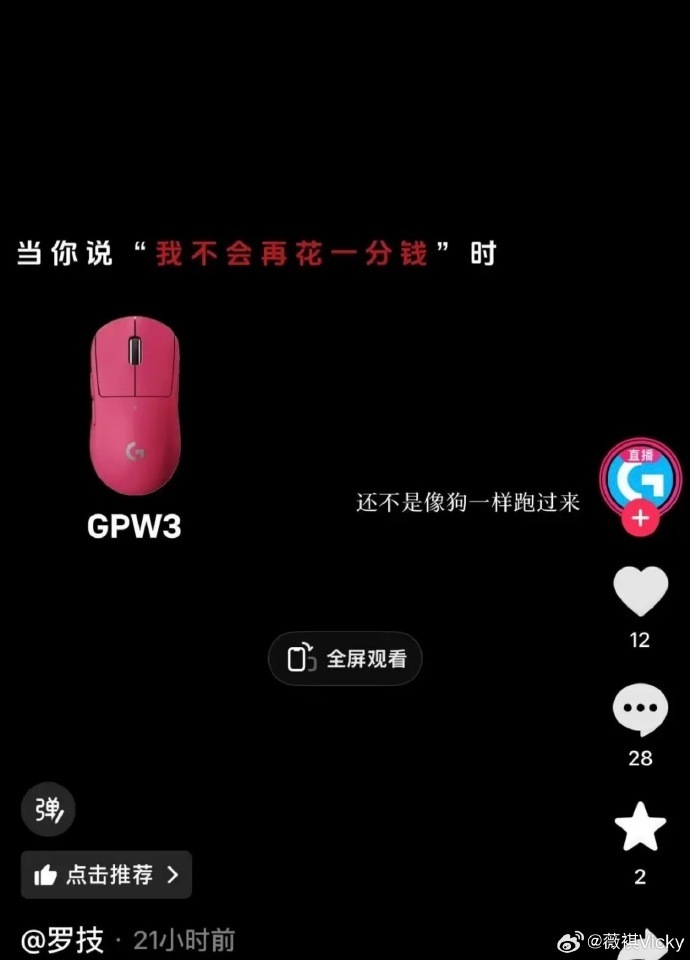690x960 pixels.
Task: Toggle the 弹 danmaku button
Action: [x=48, y=809]
